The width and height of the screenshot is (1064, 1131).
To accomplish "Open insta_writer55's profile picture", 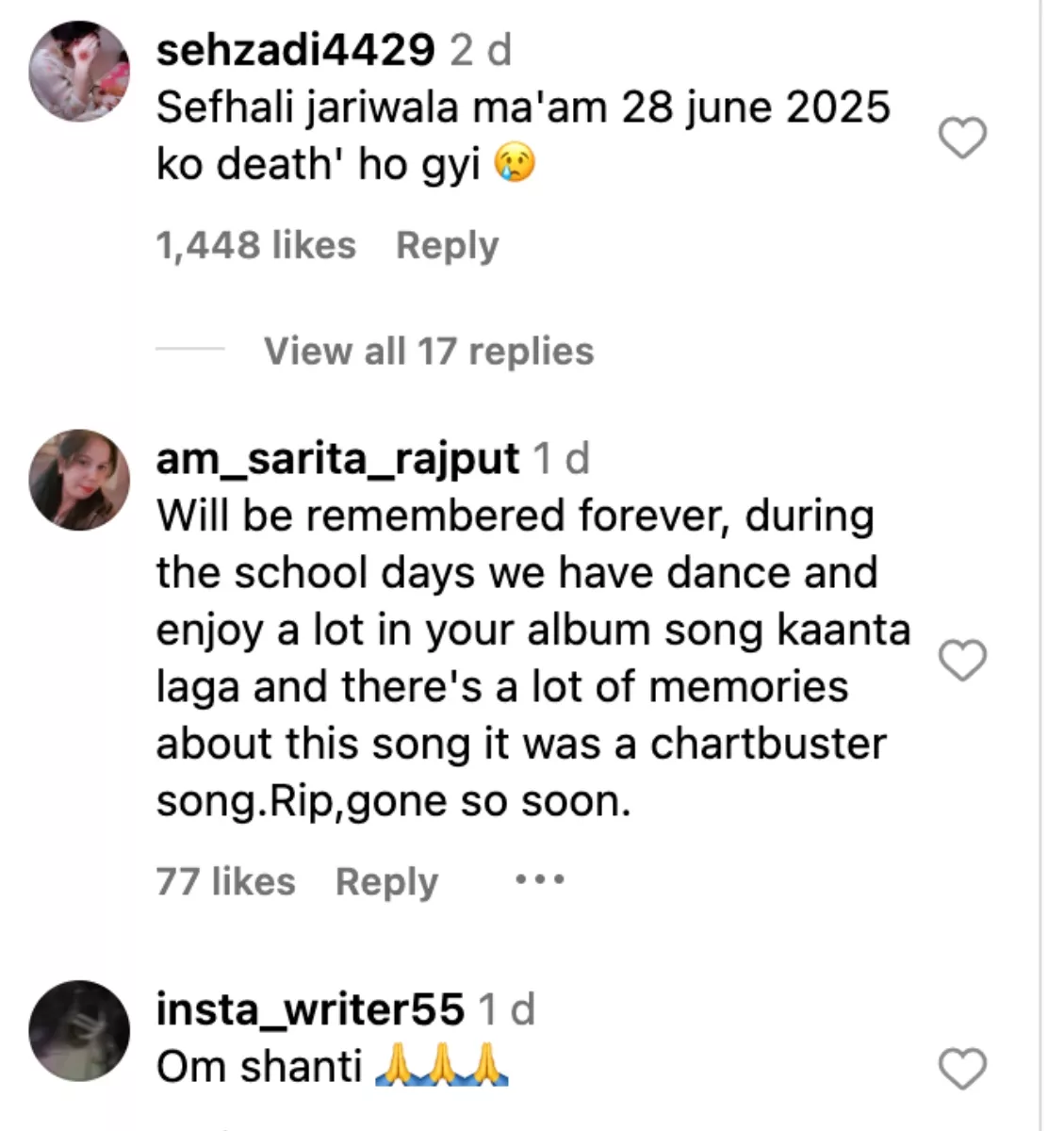I will (79, 1030).
